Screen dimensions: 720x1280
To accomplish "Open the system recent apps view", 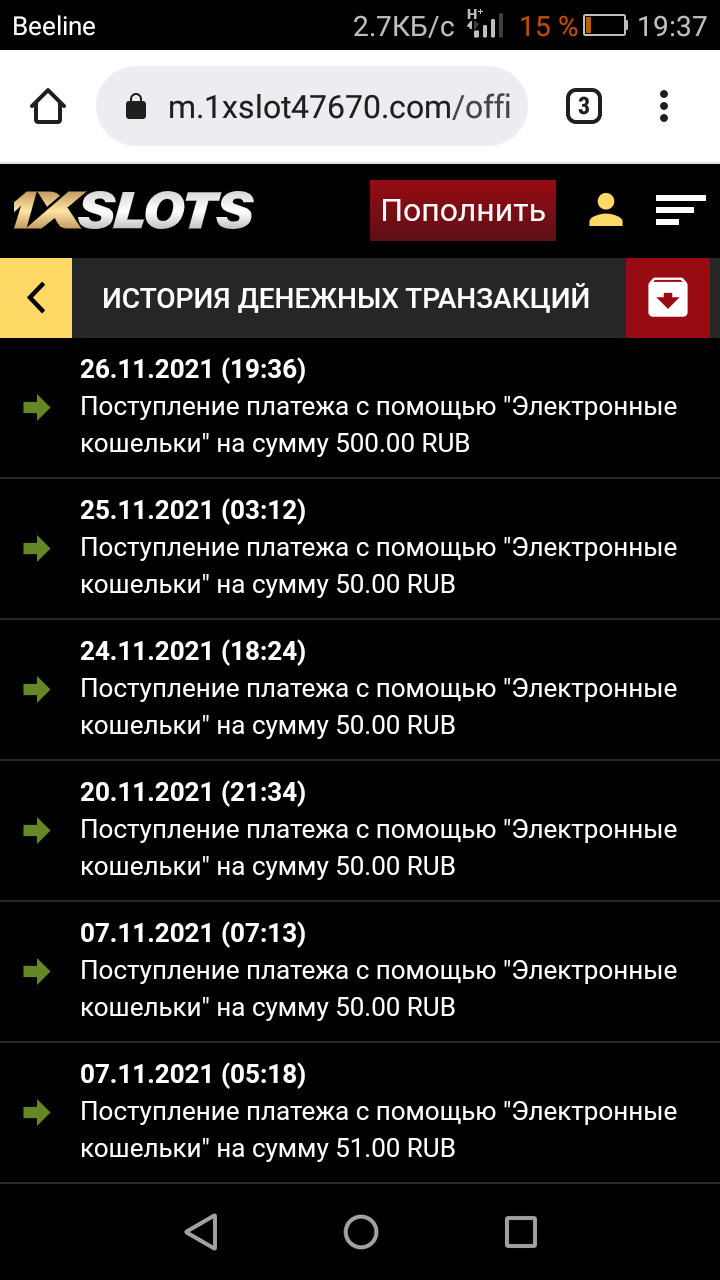I will coord(520,1232).
